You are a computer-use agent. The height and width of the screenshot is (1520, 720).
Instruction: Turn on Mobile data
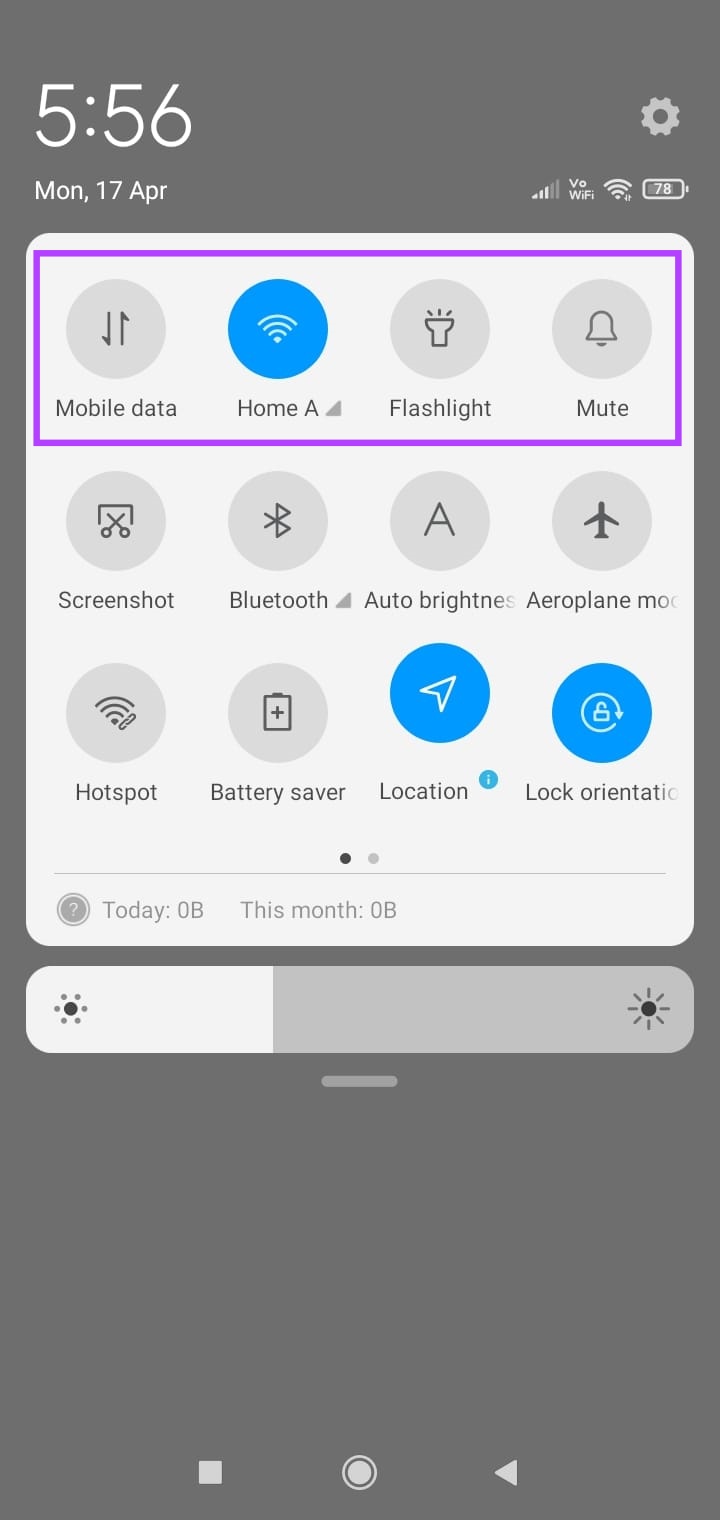tap(116, 329)
